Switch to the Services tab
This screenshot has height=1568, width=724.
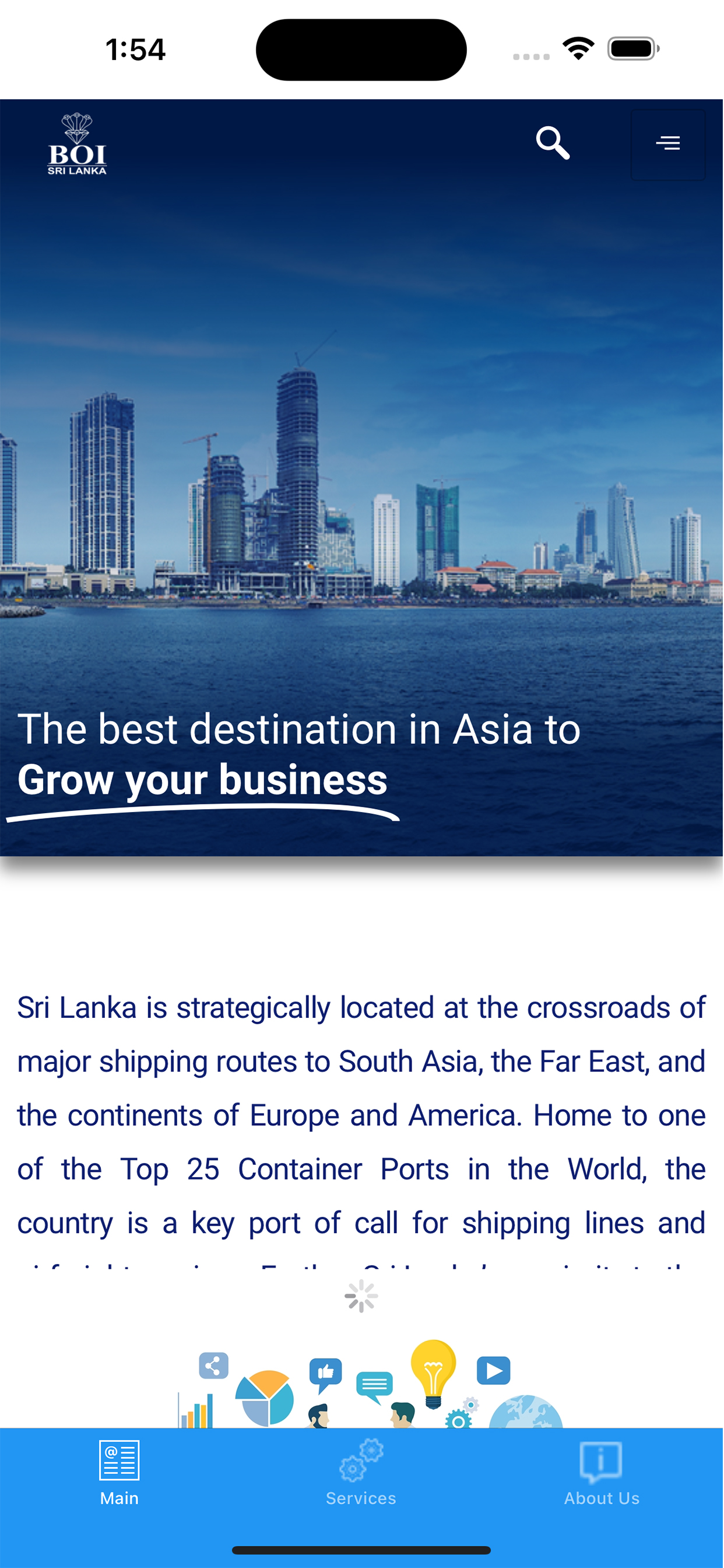click(361, 1479)
